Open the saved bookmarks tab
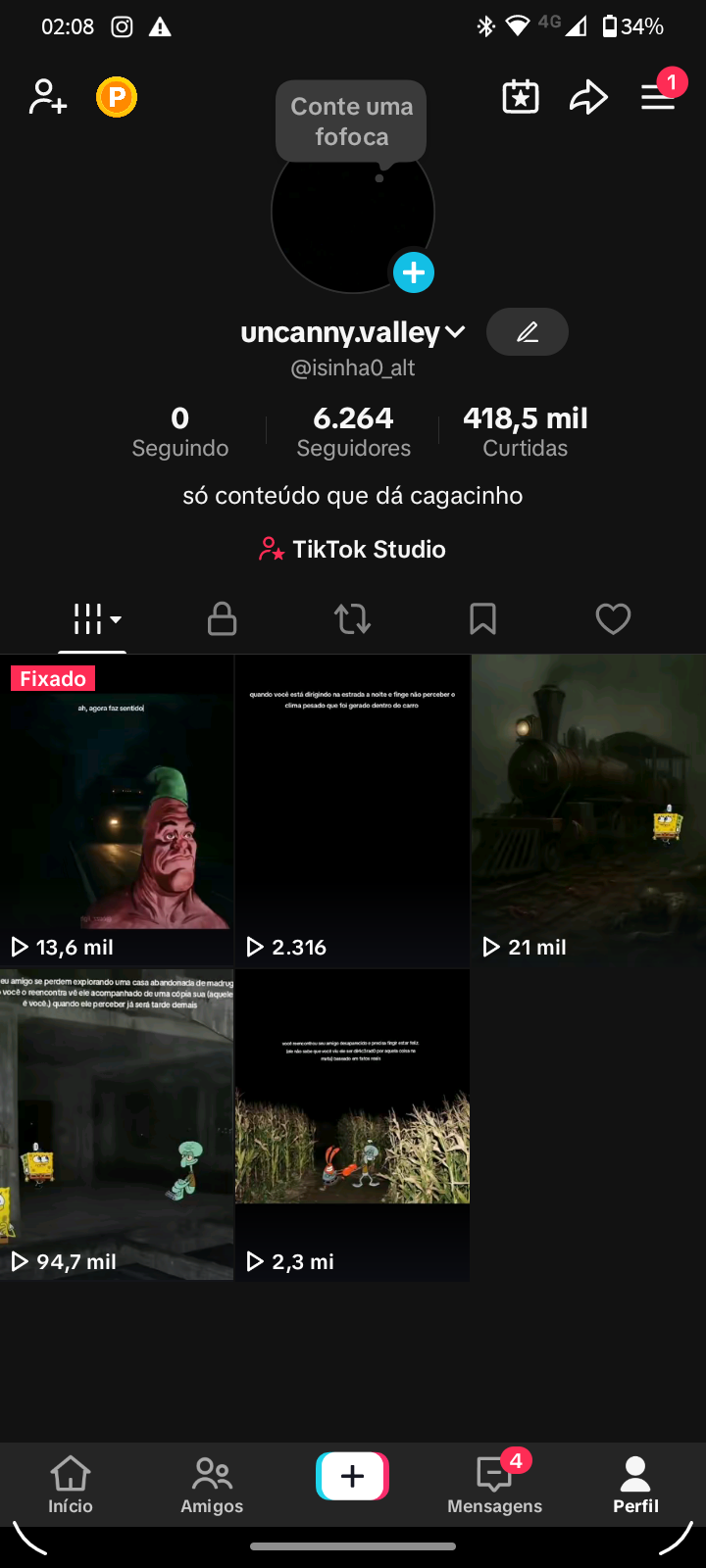The width and height of the screenshot is (706, 1568). (x=482, y=619)
